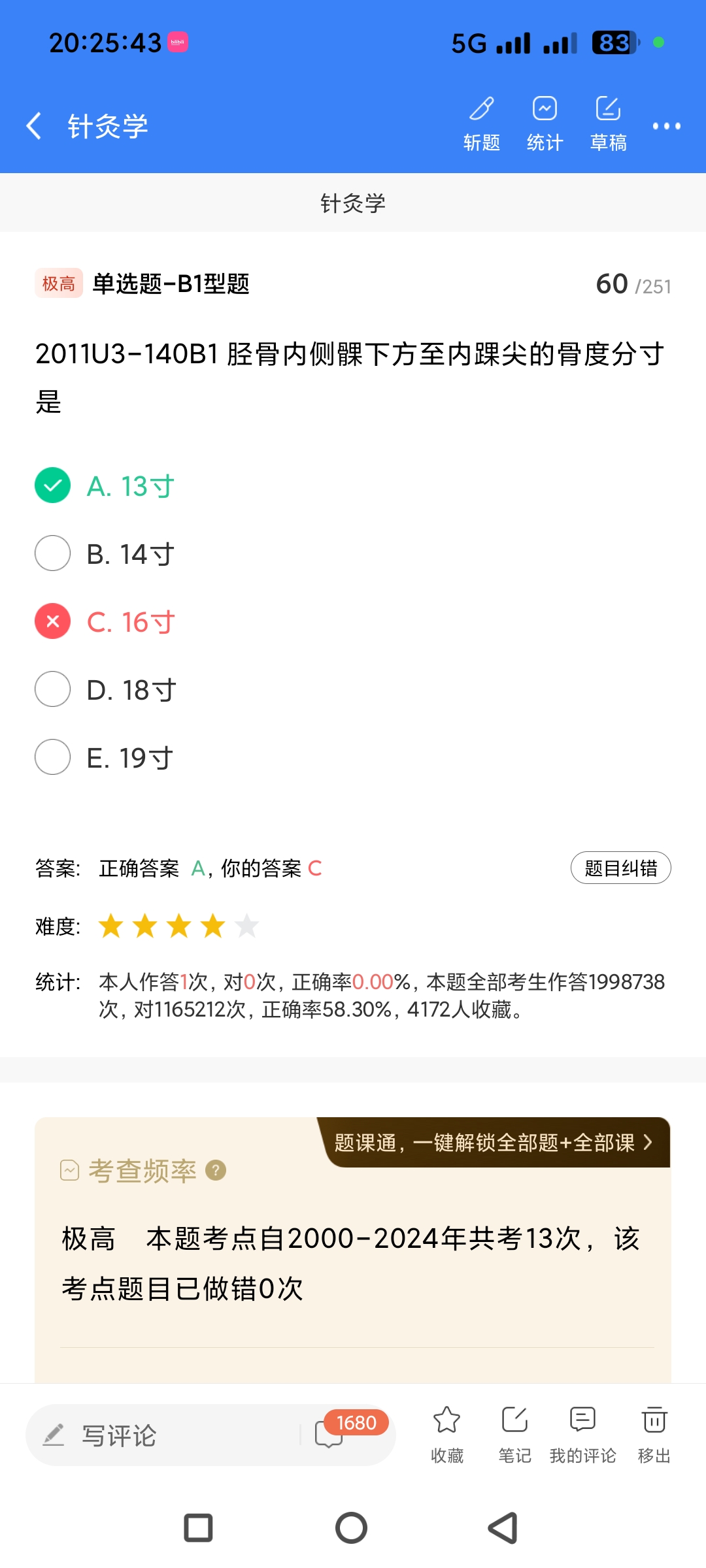Viewport: 706px width, 1568px height.
Task: Open the 统计 statistics view
Action: (545, 123)
